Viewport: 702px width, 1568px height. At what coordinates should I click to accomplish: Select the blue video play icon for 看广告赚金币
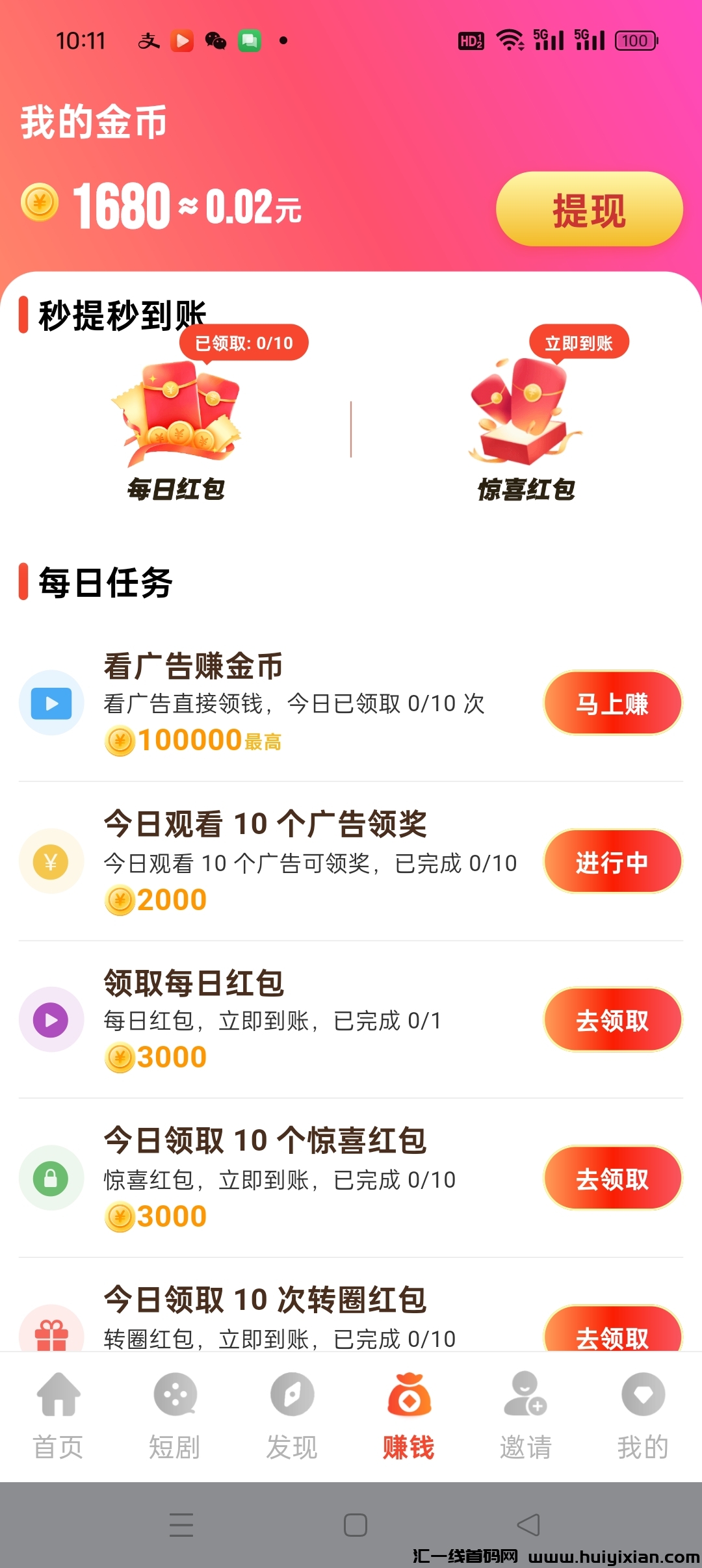pos(51,702)
